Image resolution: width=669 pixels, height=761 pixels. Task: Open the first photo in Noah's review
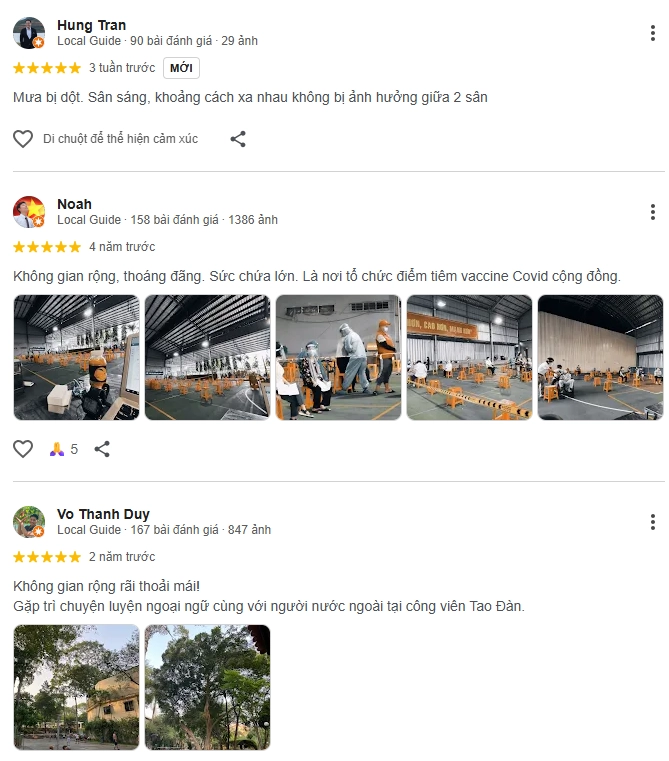[x=76, y=357]
